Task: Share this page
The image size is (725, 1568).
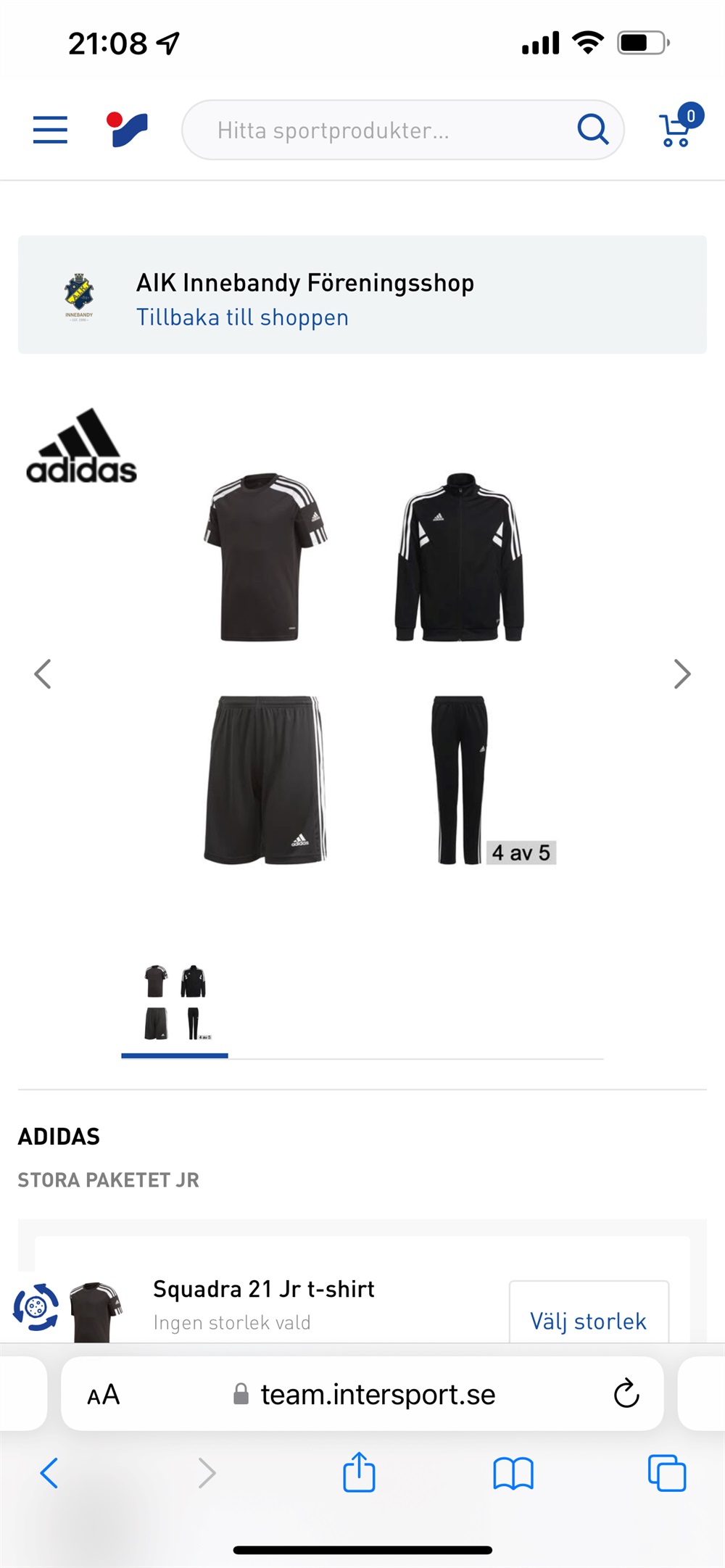Action: [359, 1472]
